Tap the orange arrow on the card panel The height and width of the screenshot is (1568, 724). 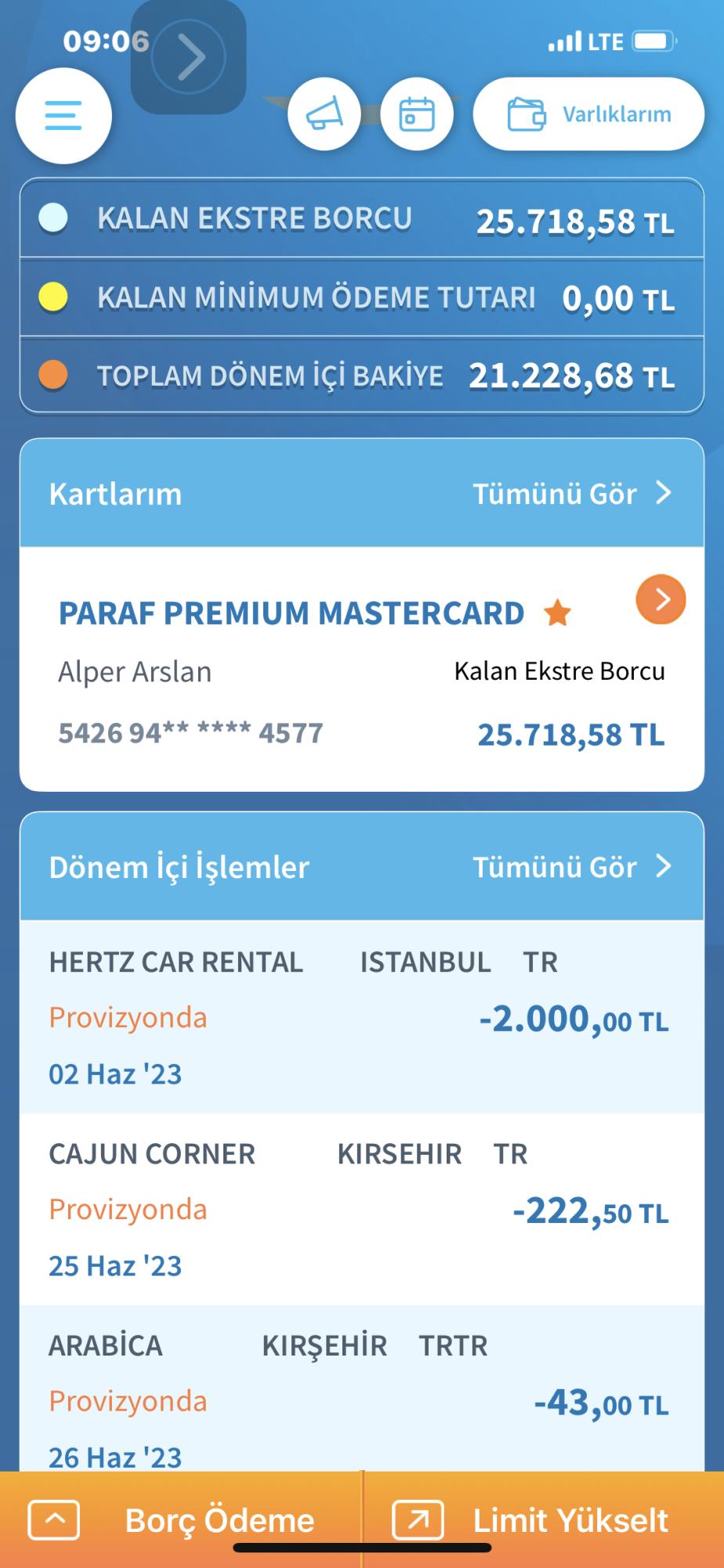tap(662, 599)
